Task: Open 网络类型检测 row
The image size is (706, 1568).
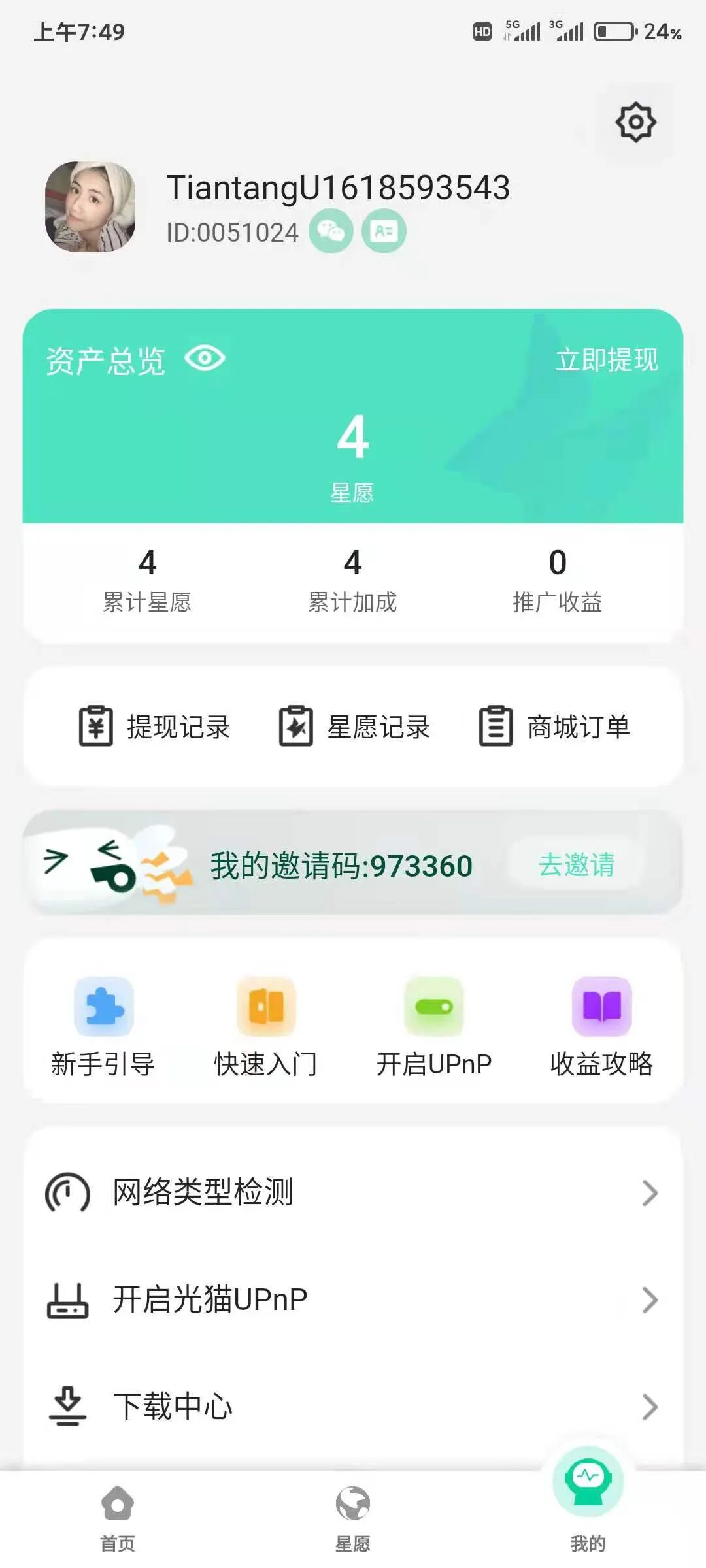Action: [x=353, y=1192]
